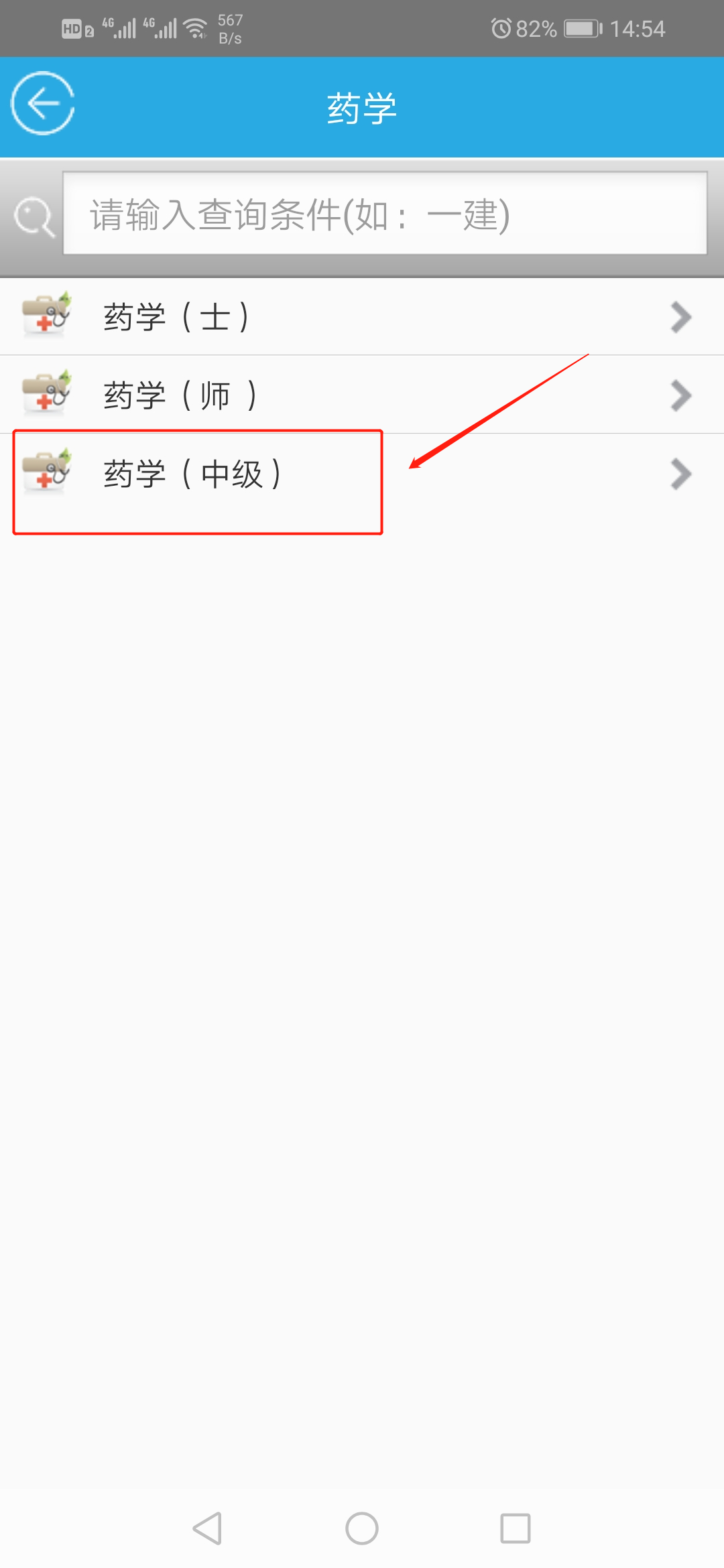
Task: Open recent apps from navigation bar
Action: point(516,1528)
